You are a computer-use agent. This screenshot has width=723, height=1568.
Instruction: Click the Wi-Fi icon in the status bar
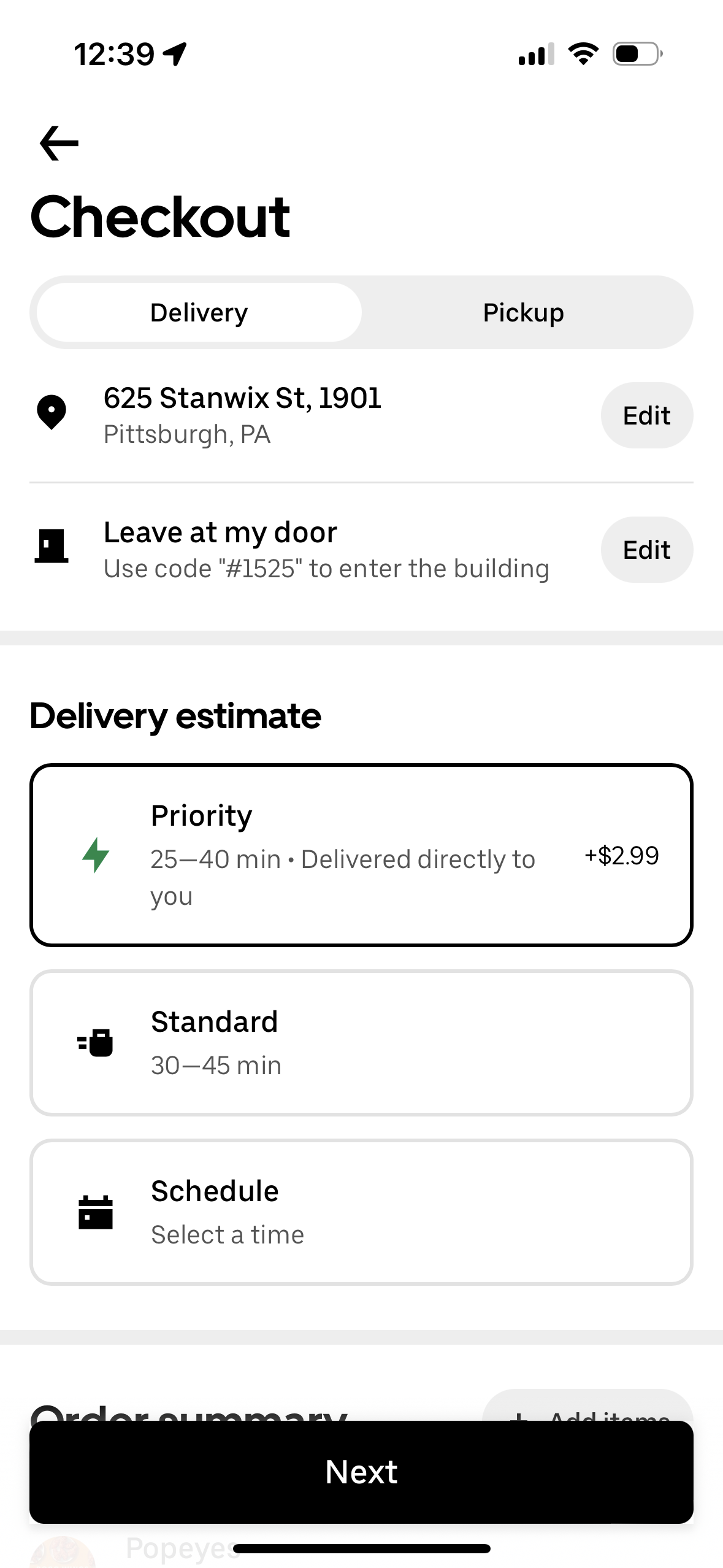(583, 53)
